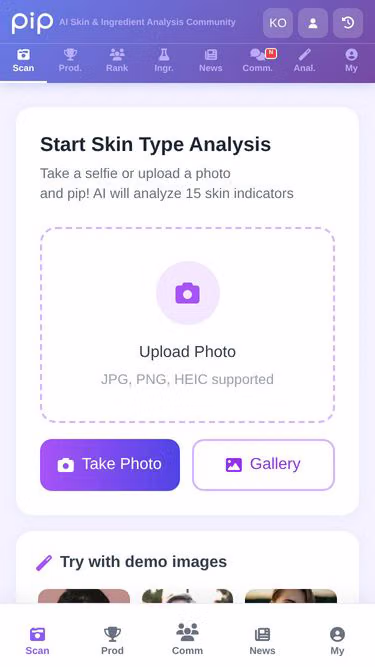Select the third demo image

tap(291, 596)
